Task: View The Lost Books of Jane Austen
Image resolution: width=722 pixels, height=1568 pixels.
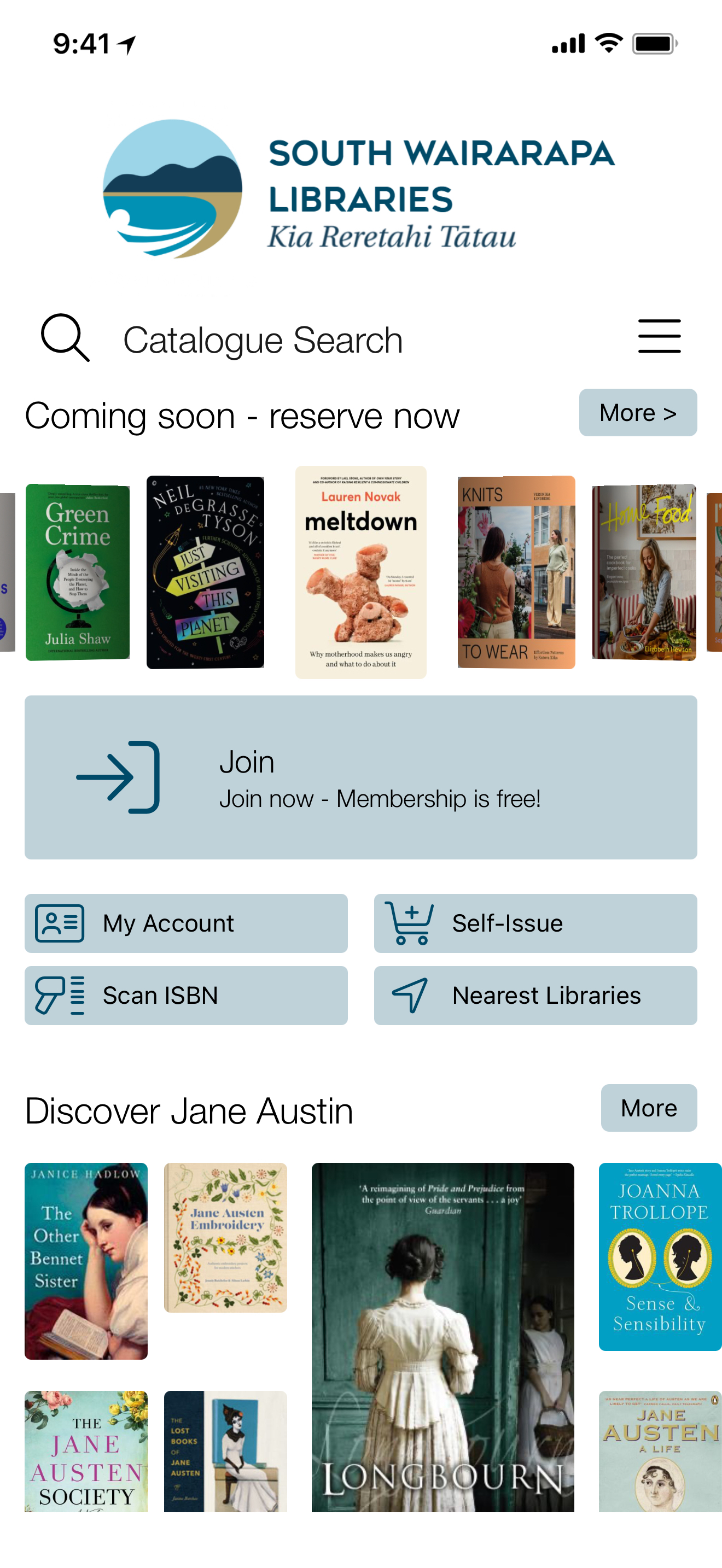Action: pyautogui.click(x=225, y=1450)
